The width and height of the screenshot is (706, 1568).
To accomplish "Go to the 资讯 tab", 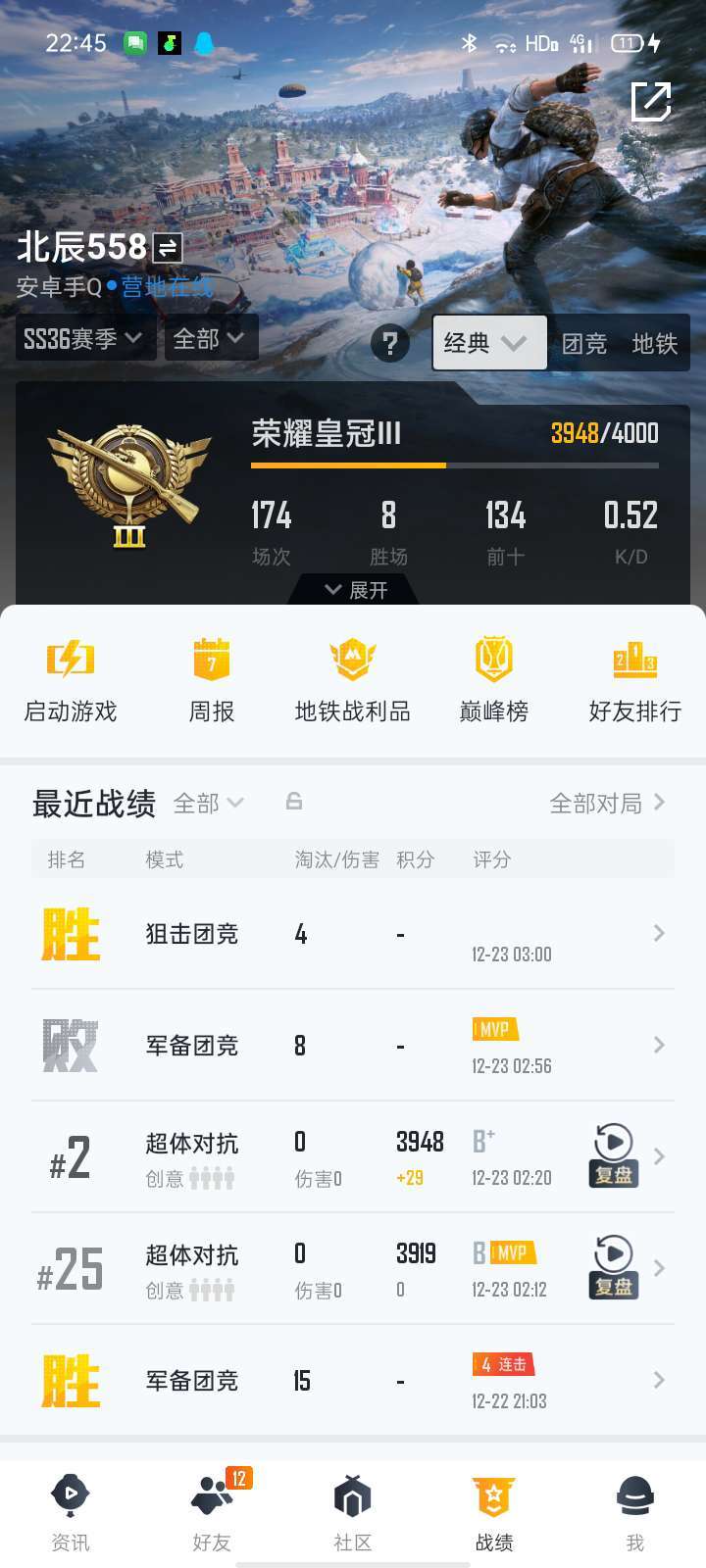I will coord(71,1514).
